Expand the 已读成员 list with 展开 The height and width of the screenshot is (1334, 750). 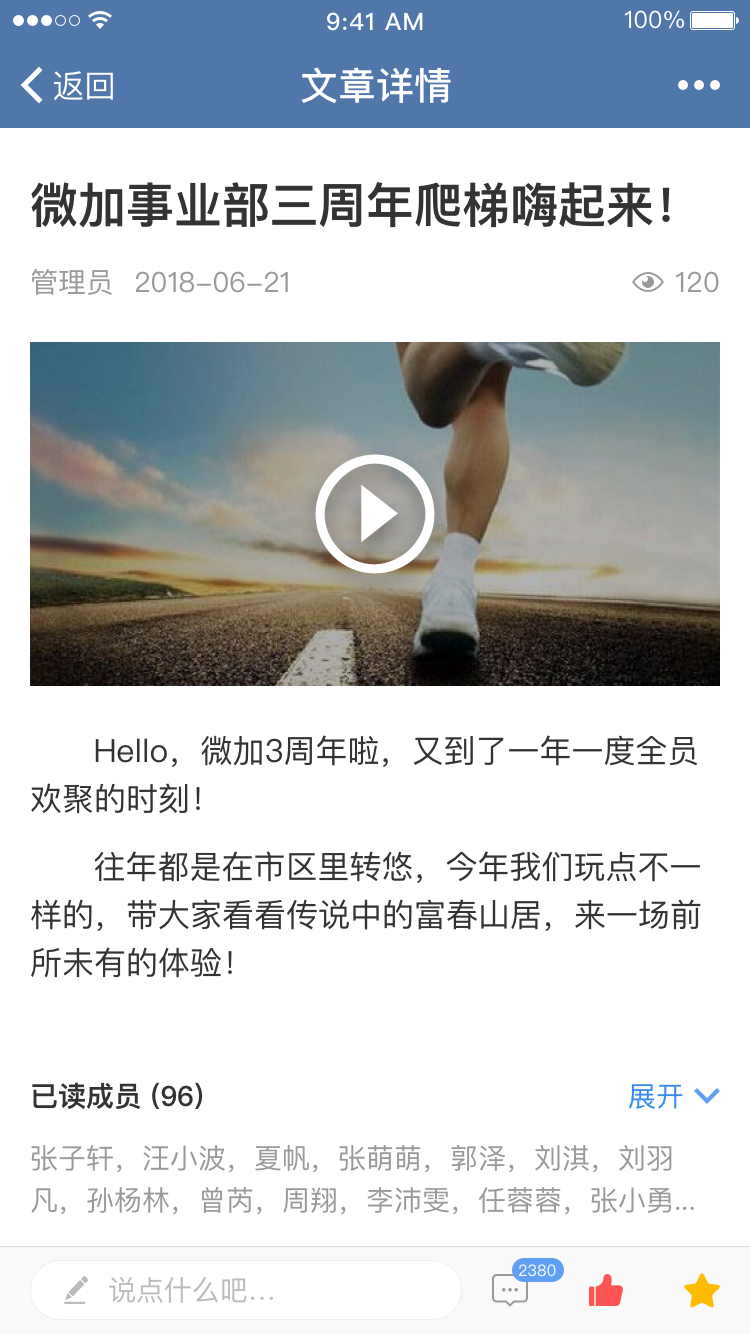[673, 1096]
